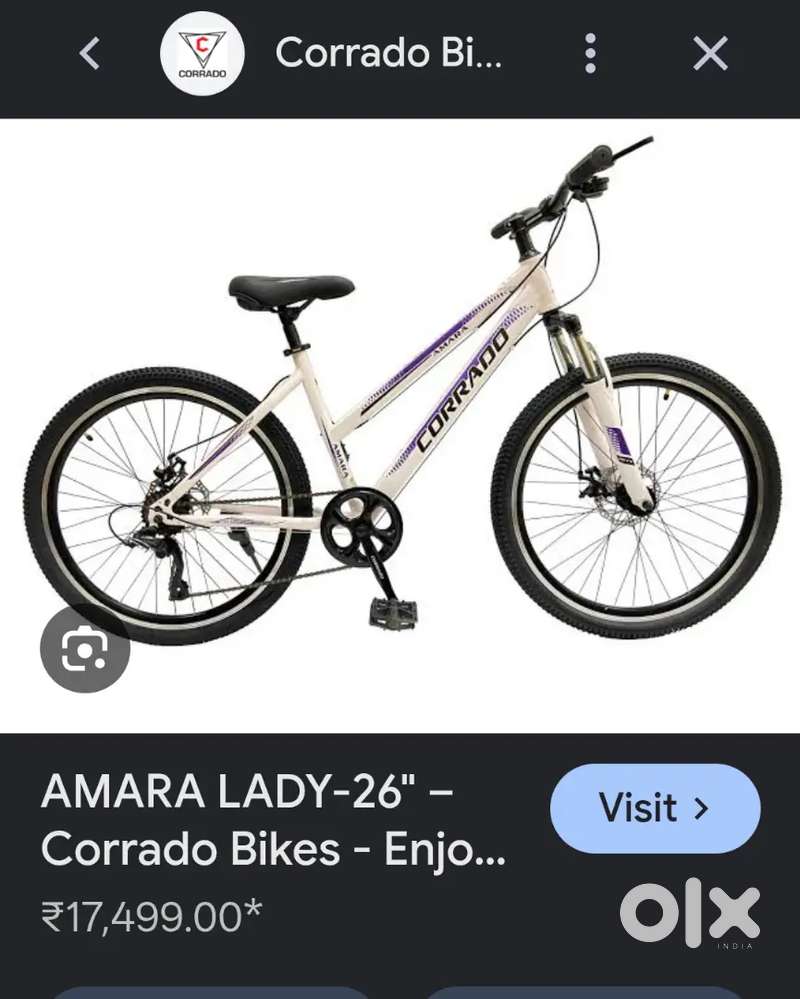
Task: Search this bicycle image with Lens
Action: pos(85,649)
